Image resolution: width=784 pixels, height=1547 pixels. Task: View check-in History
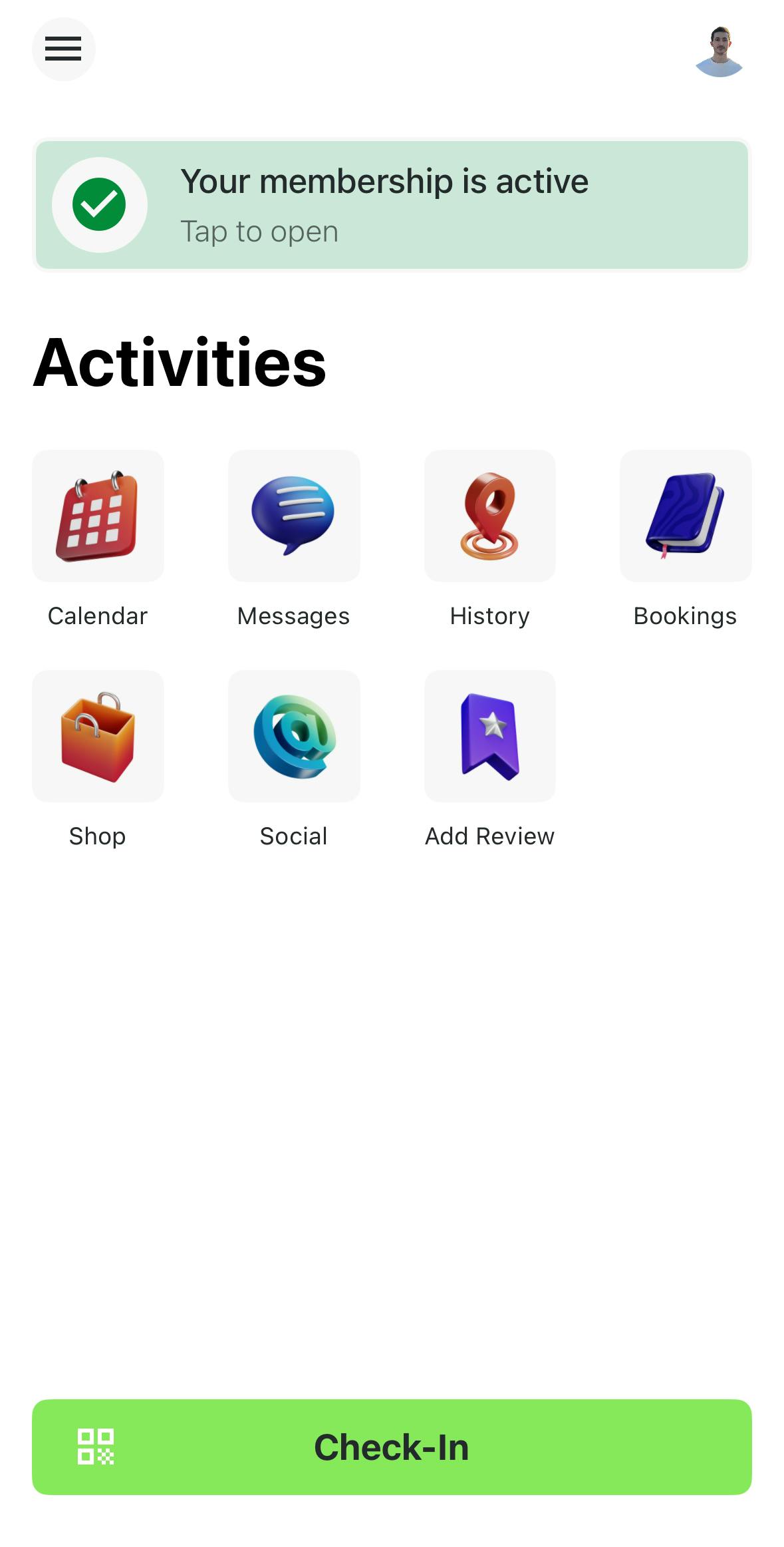(x=489, y=516)
